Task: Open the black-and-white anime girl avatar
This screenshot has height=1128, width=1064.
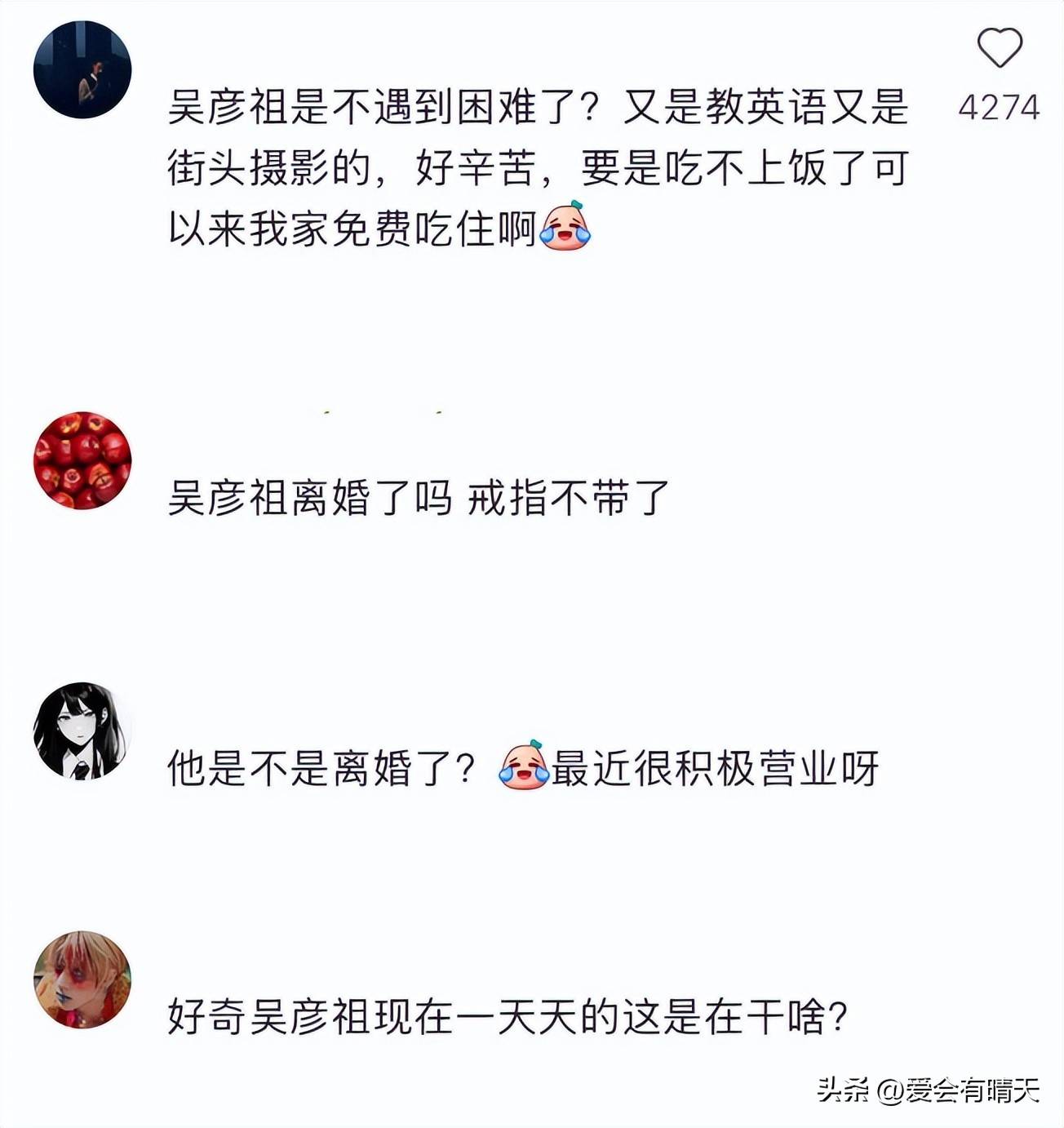Action: 82,731
